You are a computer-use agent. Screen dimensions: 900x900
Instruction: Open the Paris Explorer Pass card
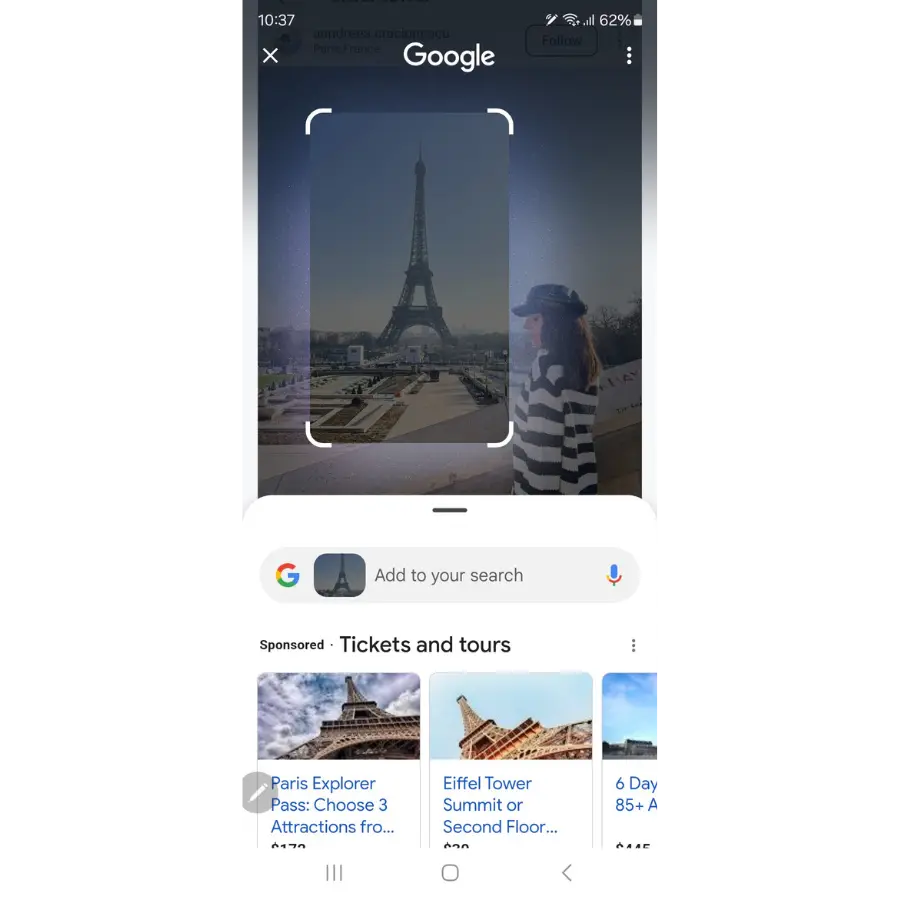click(338, 760)
